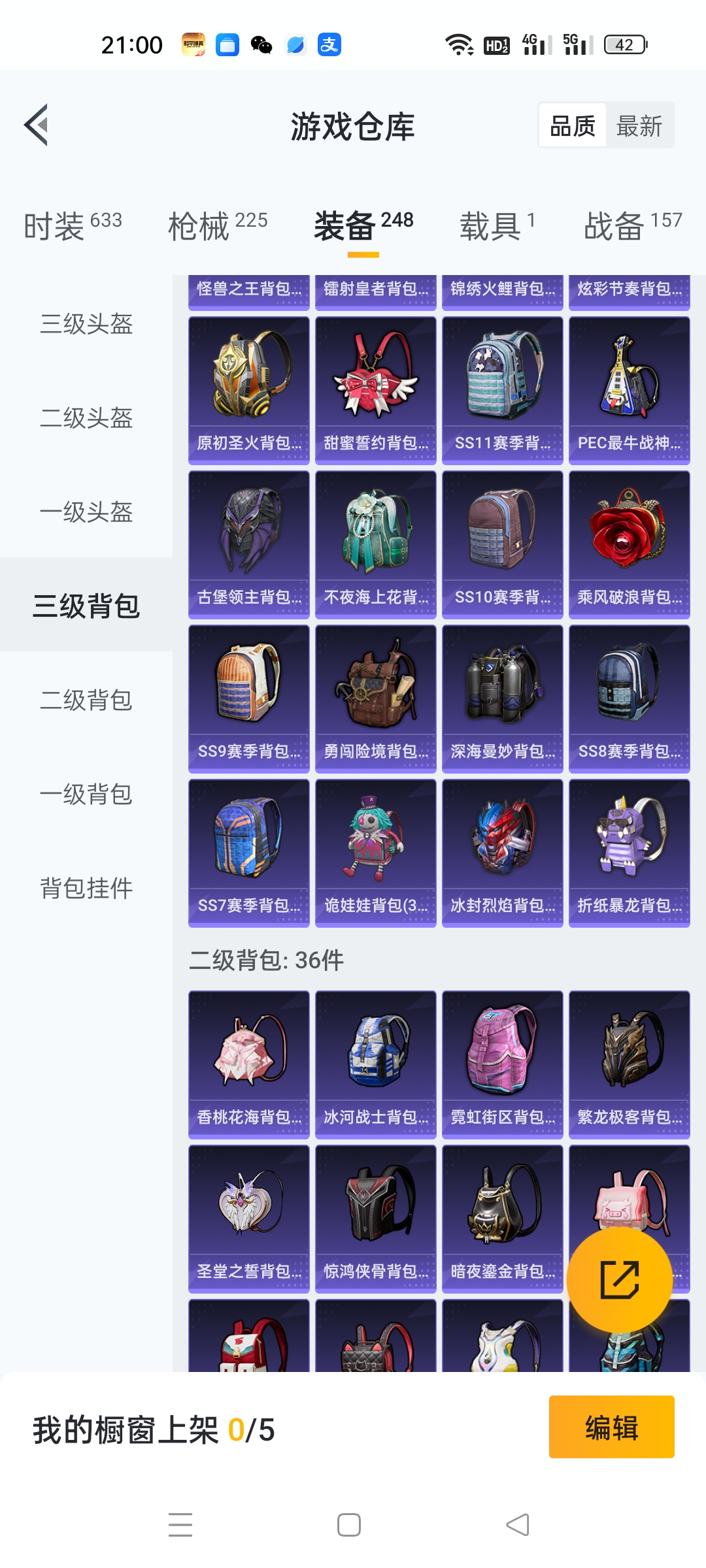Switch to the 时装 tab
The width and height of the screenshot is (706, 1568).
point(73,225)
